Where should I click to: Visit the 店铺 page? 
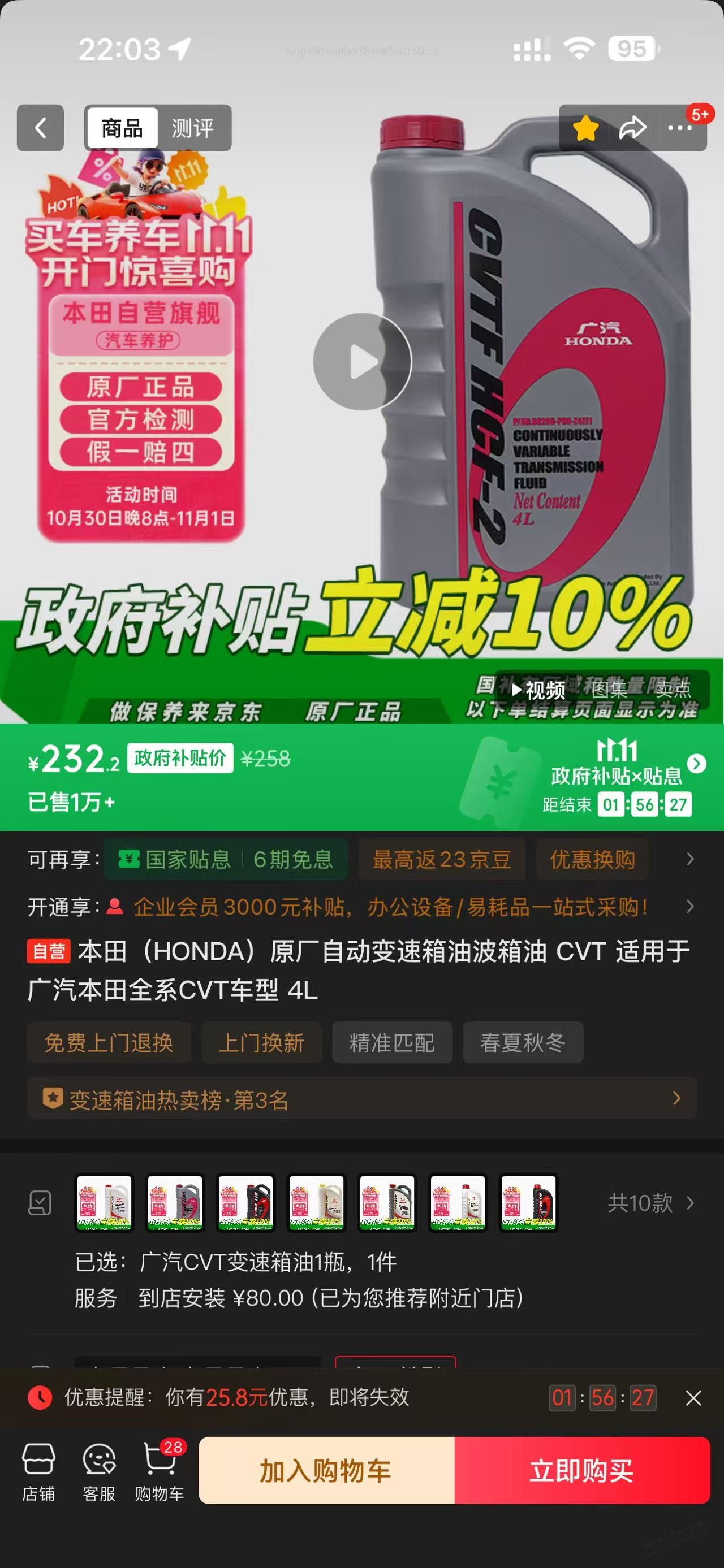click(x=38, y=1472)
